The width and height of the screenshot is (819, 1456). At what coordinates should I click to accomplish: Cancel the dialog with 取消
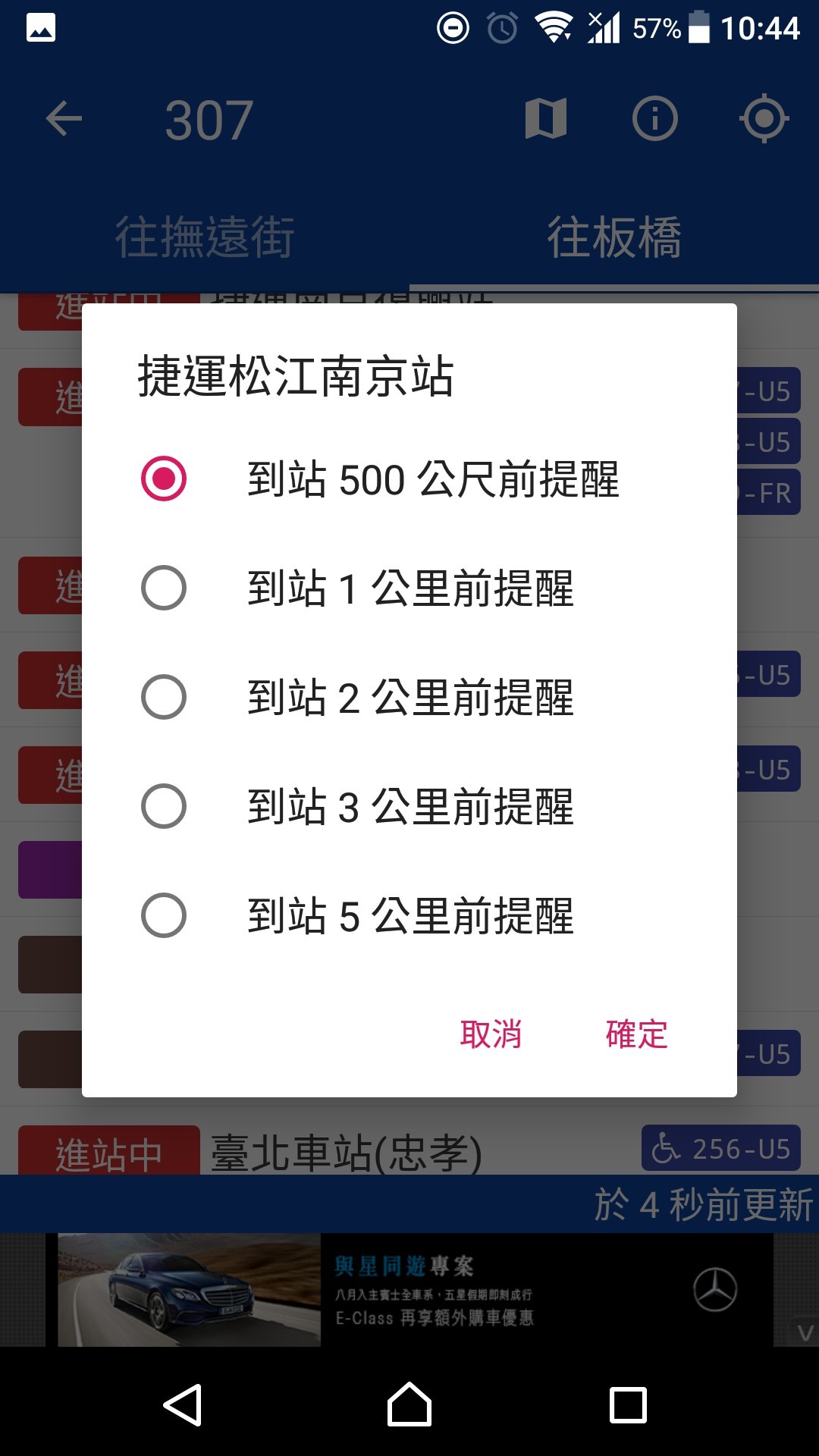point(491,1034)
